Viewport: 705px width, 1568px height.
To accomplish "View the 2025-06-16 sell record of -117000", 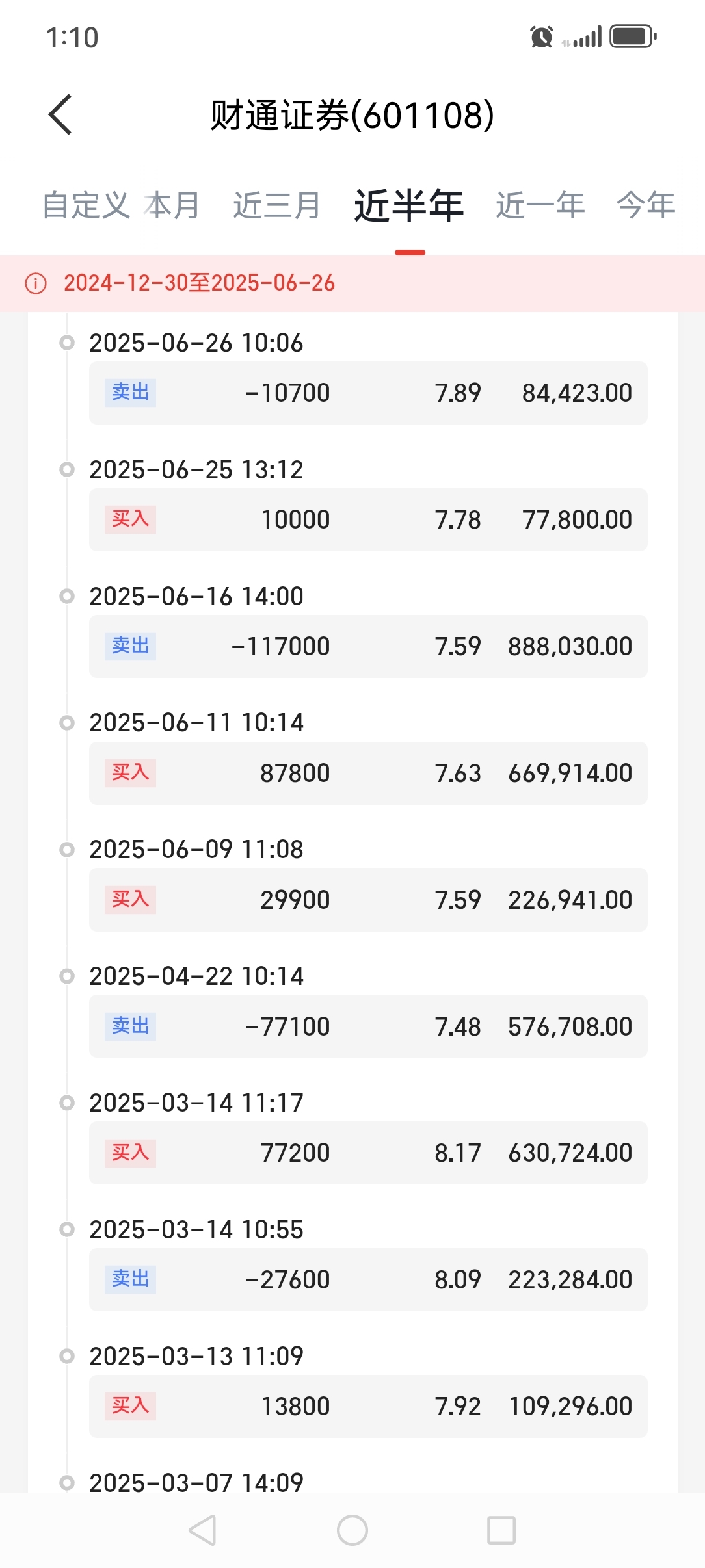I will [368, 646].
